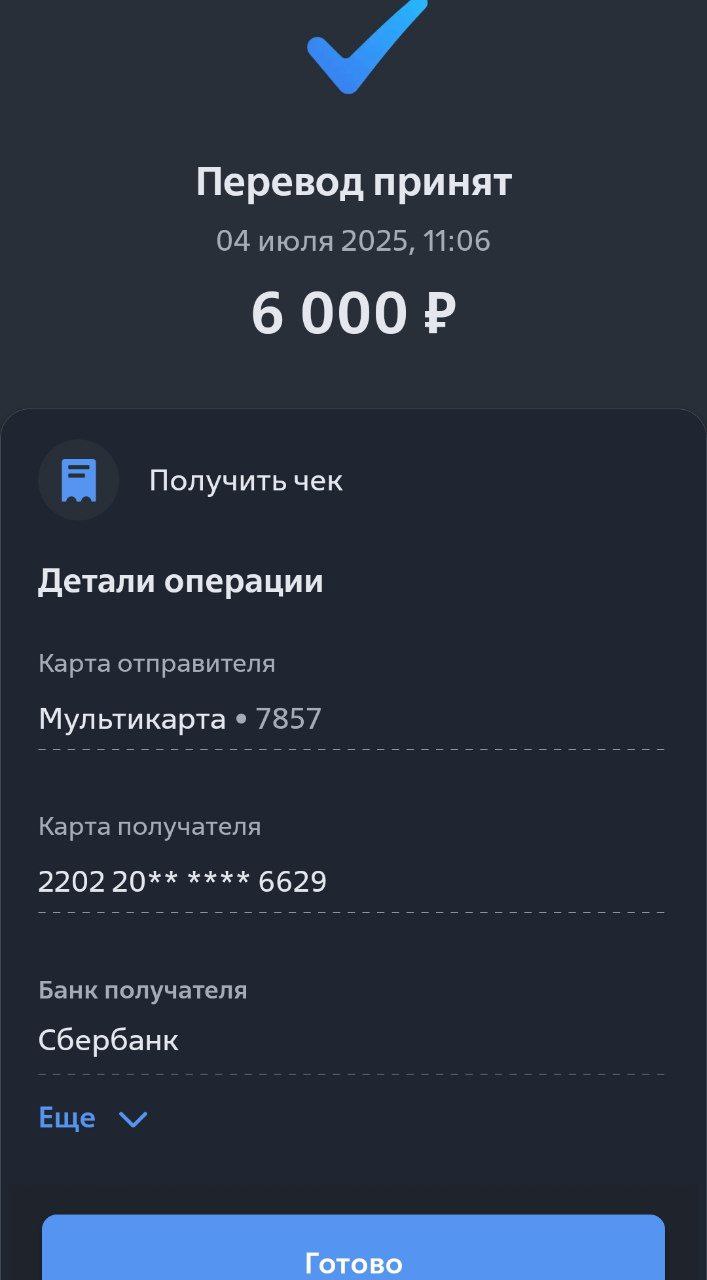Tap the Готово button
Viewport: 707px width, 1280px height.
pos(353,1250)
